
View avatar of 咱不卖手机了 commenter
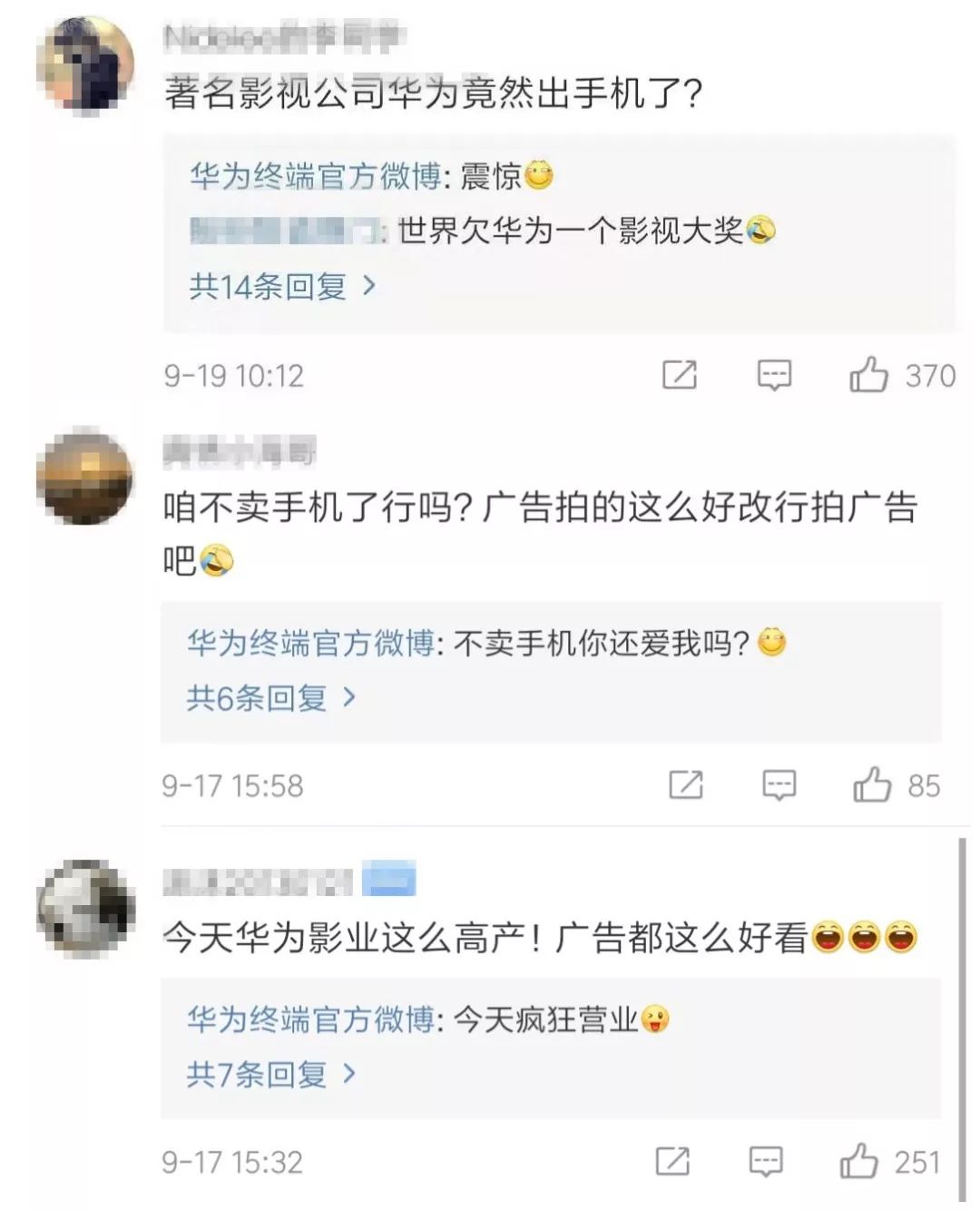[x=84, y=478]
